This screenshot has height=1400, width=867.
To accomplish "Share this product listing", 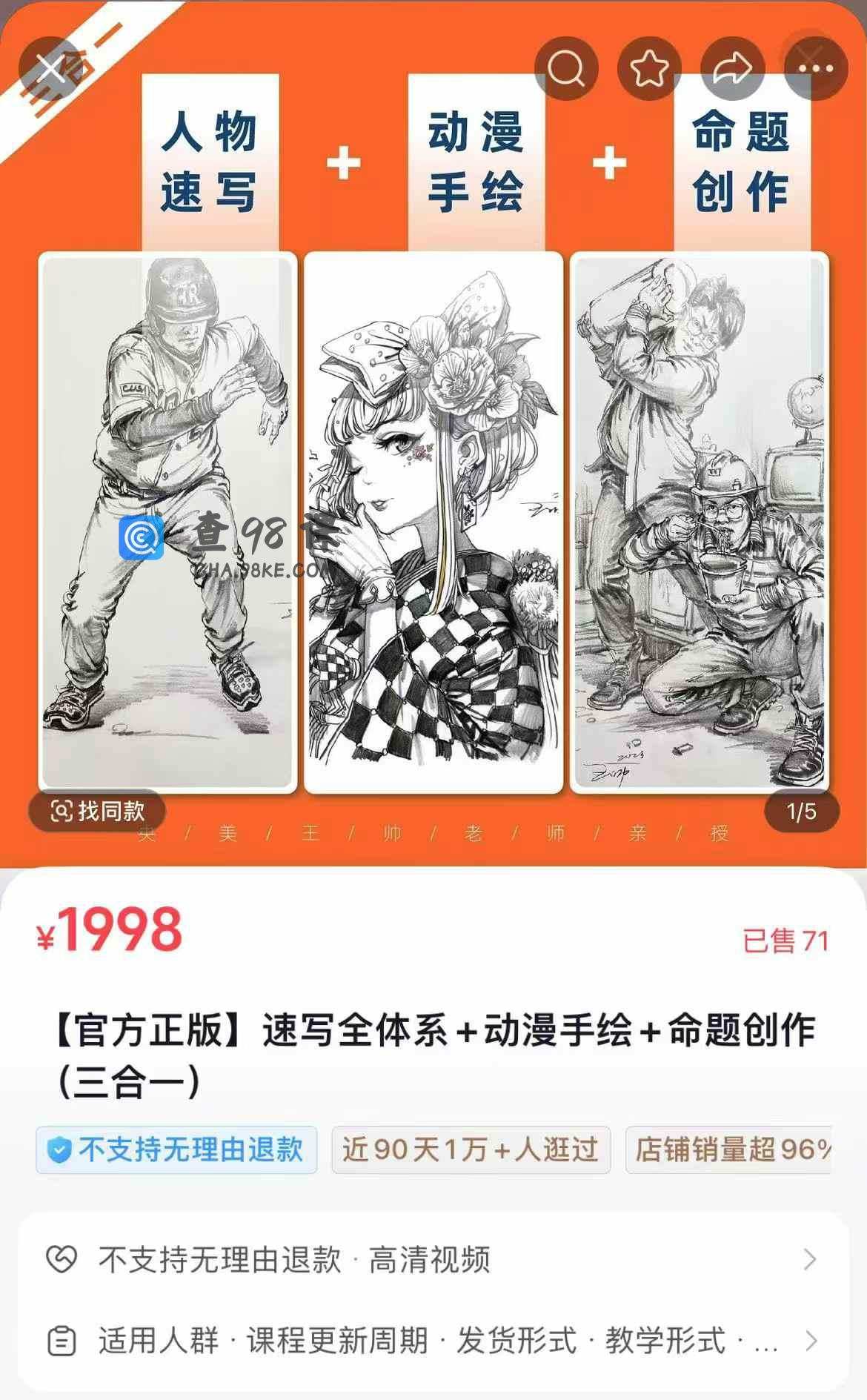I will [x=732, y=69].
